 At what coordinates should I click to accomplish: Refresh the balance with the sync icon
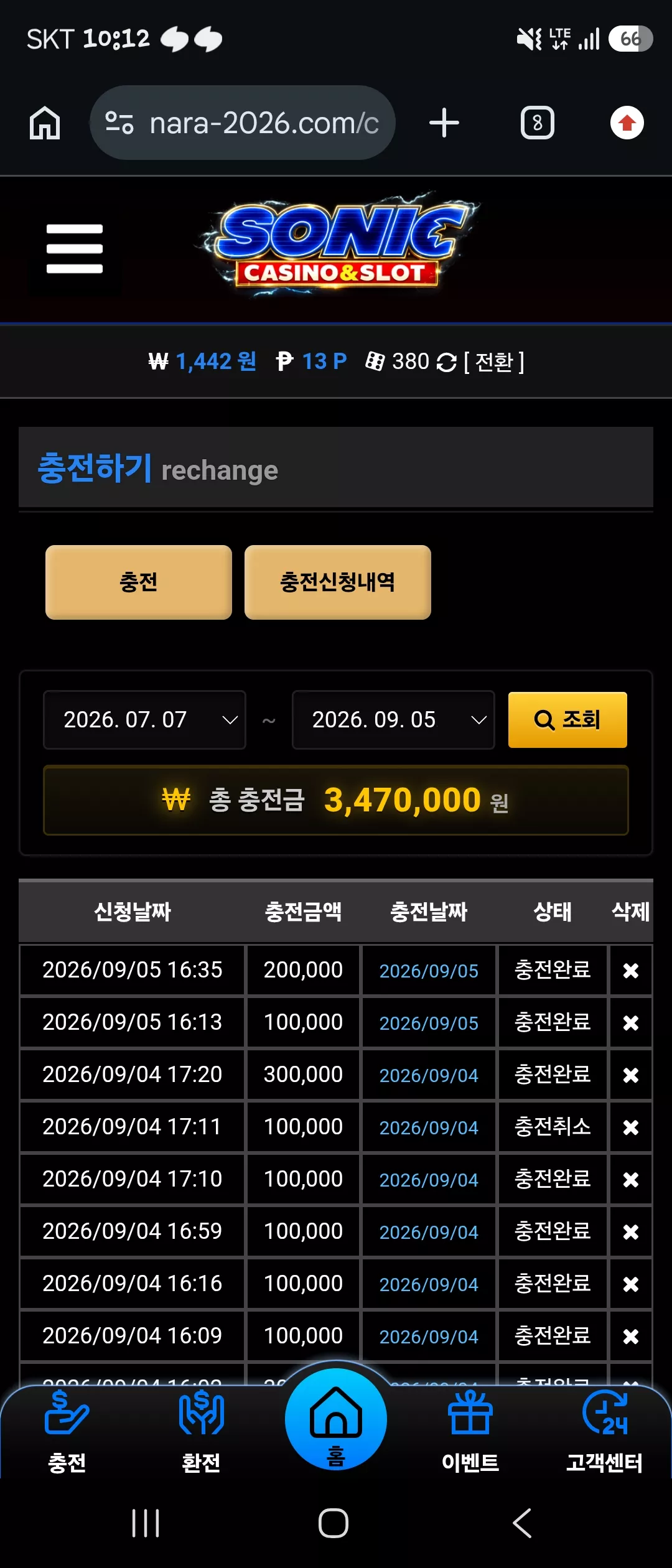pos(447,362)
